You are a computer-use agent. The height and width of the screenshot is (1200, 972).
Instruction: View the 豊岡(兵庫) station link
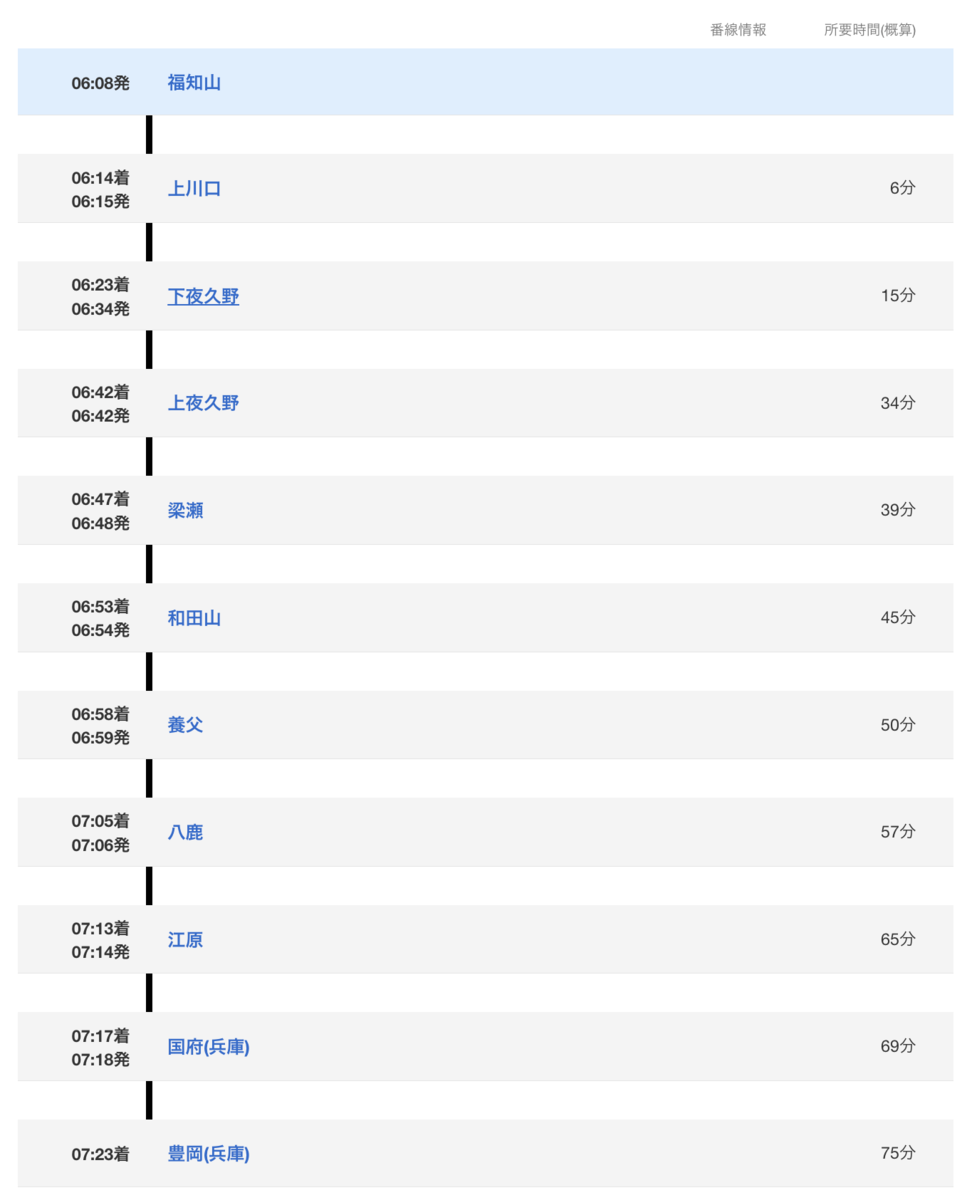pyautogui.click(x=208, y=1154)
